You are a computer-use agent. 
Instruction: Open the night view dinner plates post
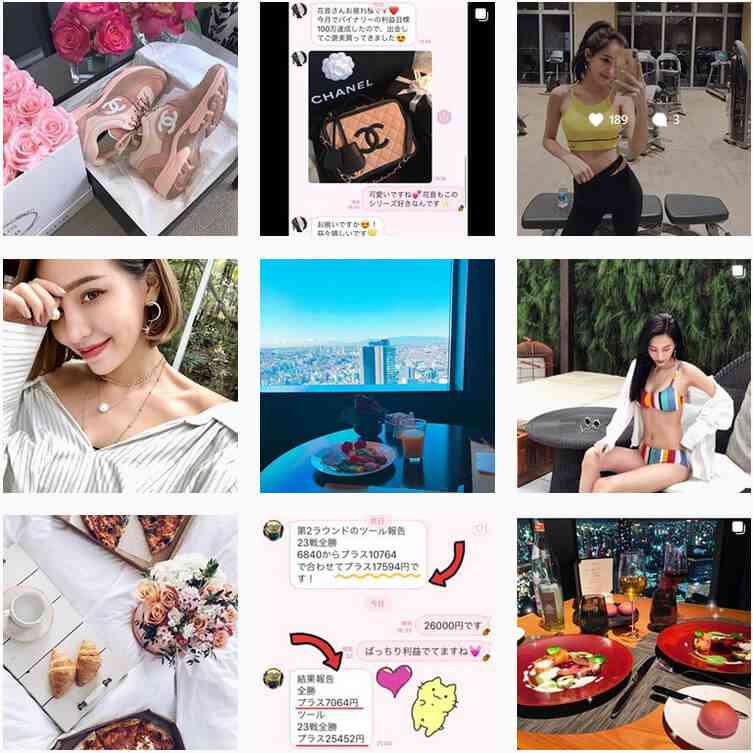[634, 634]
